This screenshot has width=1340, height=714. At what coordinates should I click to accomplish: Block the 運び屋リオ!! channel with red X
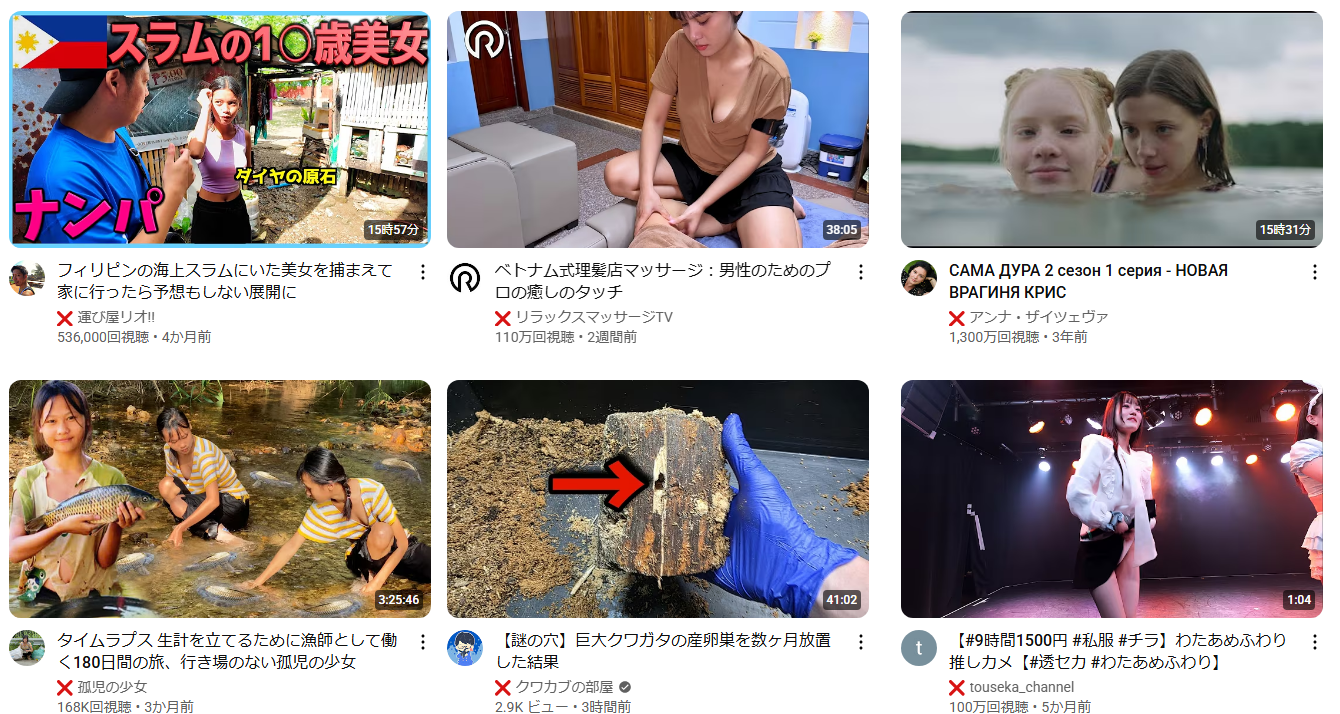pyautogui.click(x=65, y=317)
